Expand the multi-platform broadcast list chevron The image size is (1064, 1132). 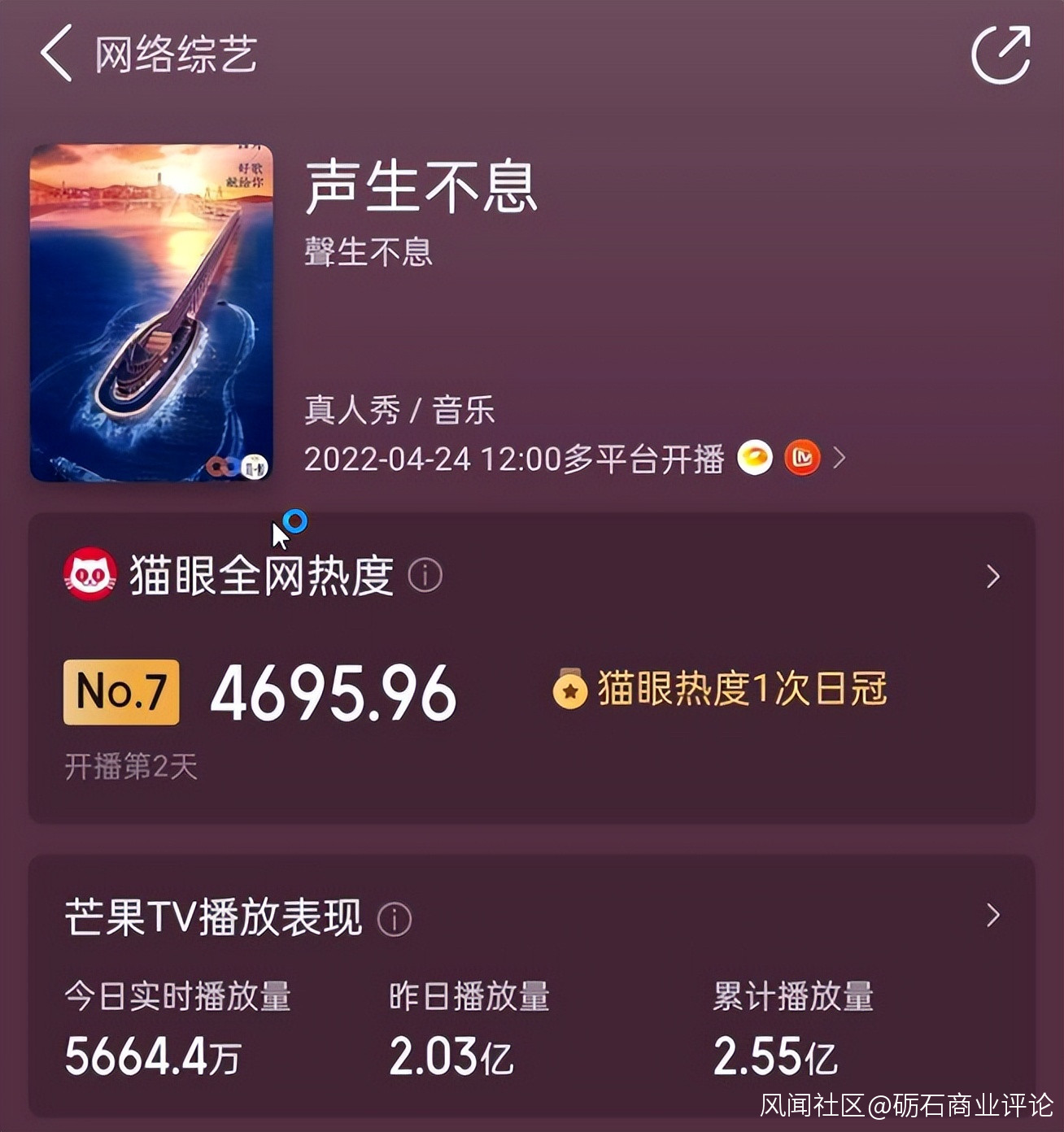pyautogui.click(x=840, y=458)
